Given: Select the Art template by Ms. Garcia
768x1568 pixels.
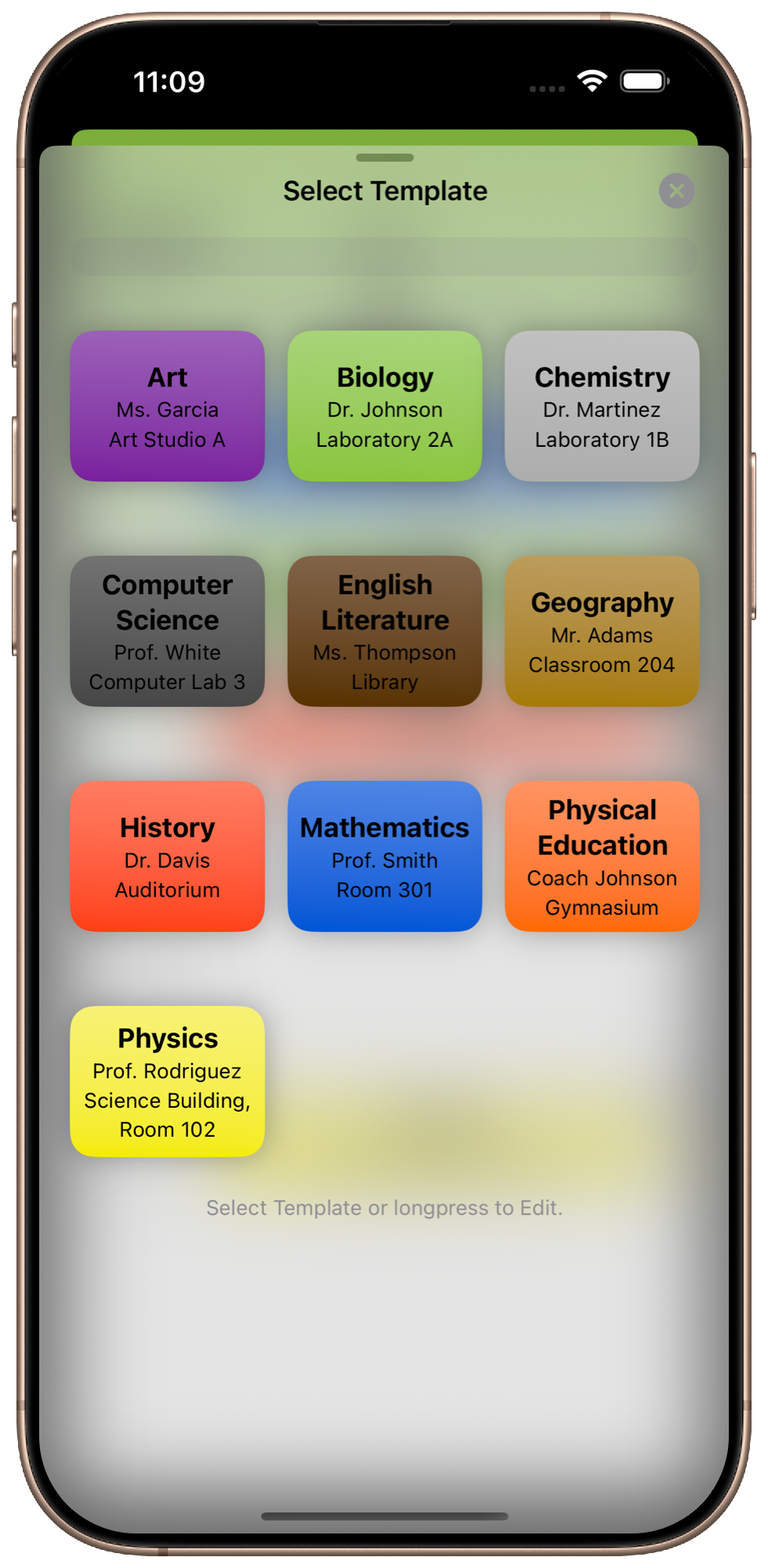Looking at the screenshot, I should tap(168, 406).
